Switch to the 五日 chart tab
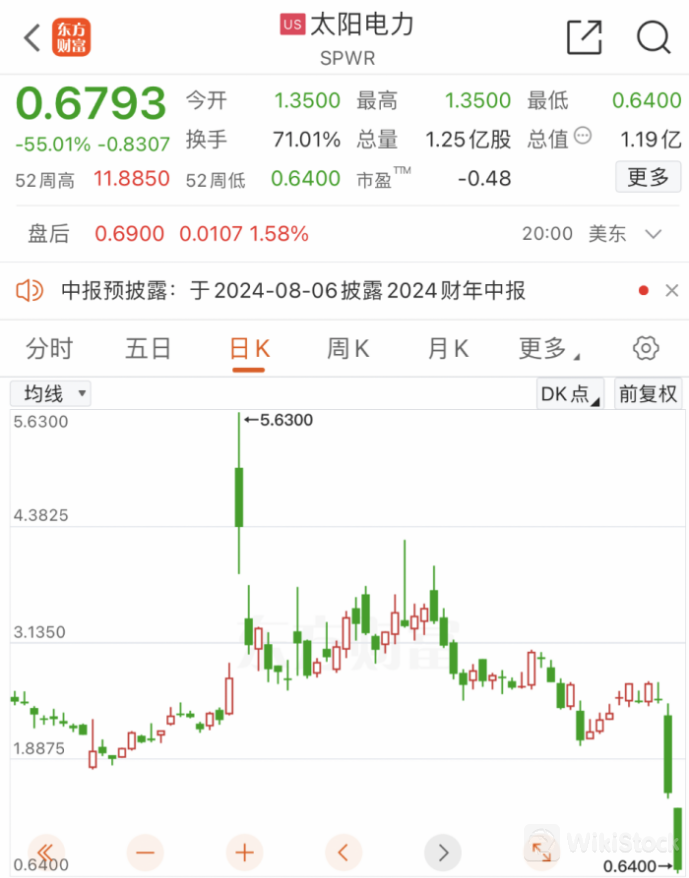689x878 pixels. tap(148, 349)
